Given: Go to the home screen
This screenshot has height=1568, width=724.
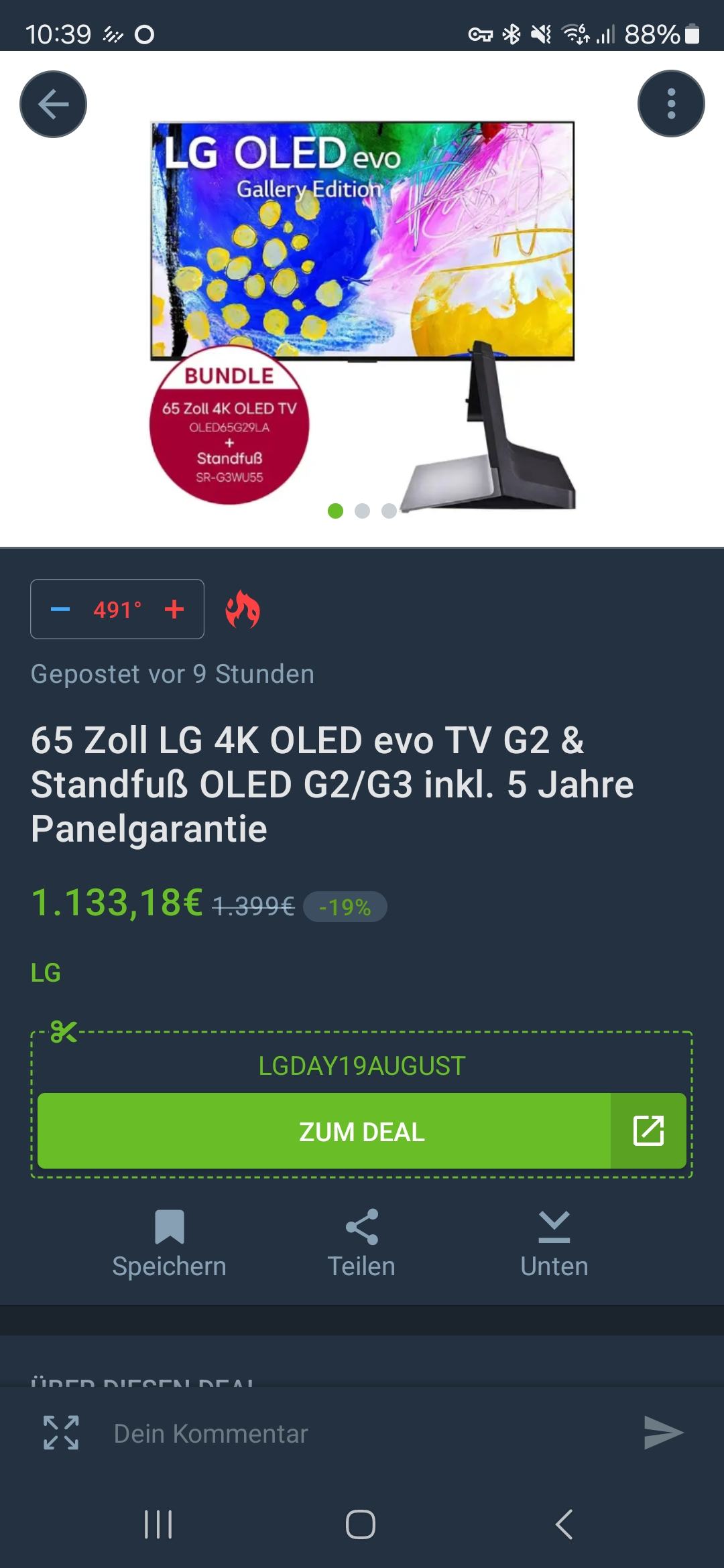Looking at the screenshot, I should (361, 1524).
